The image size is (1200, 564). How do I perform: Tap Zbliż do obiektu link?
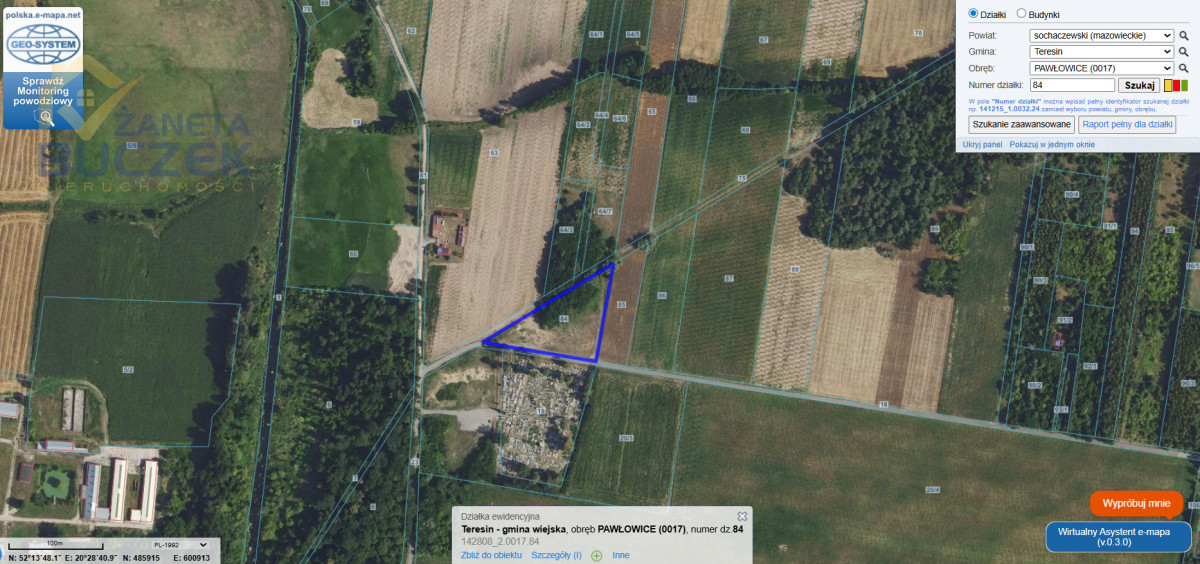[x=491, y=554]
